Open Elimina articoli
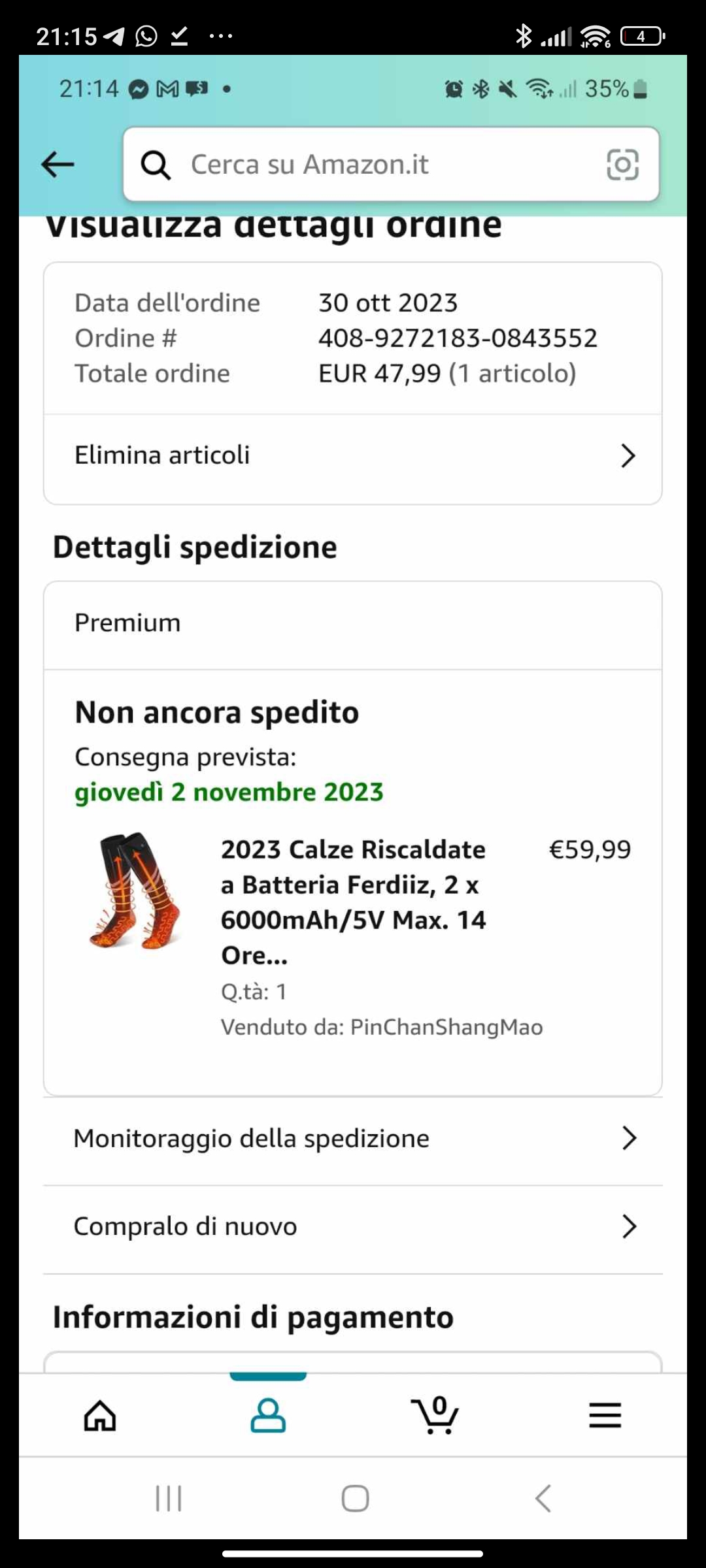Image resolution: width=706 pixels, height=1568 pixels. pos(353,455)
